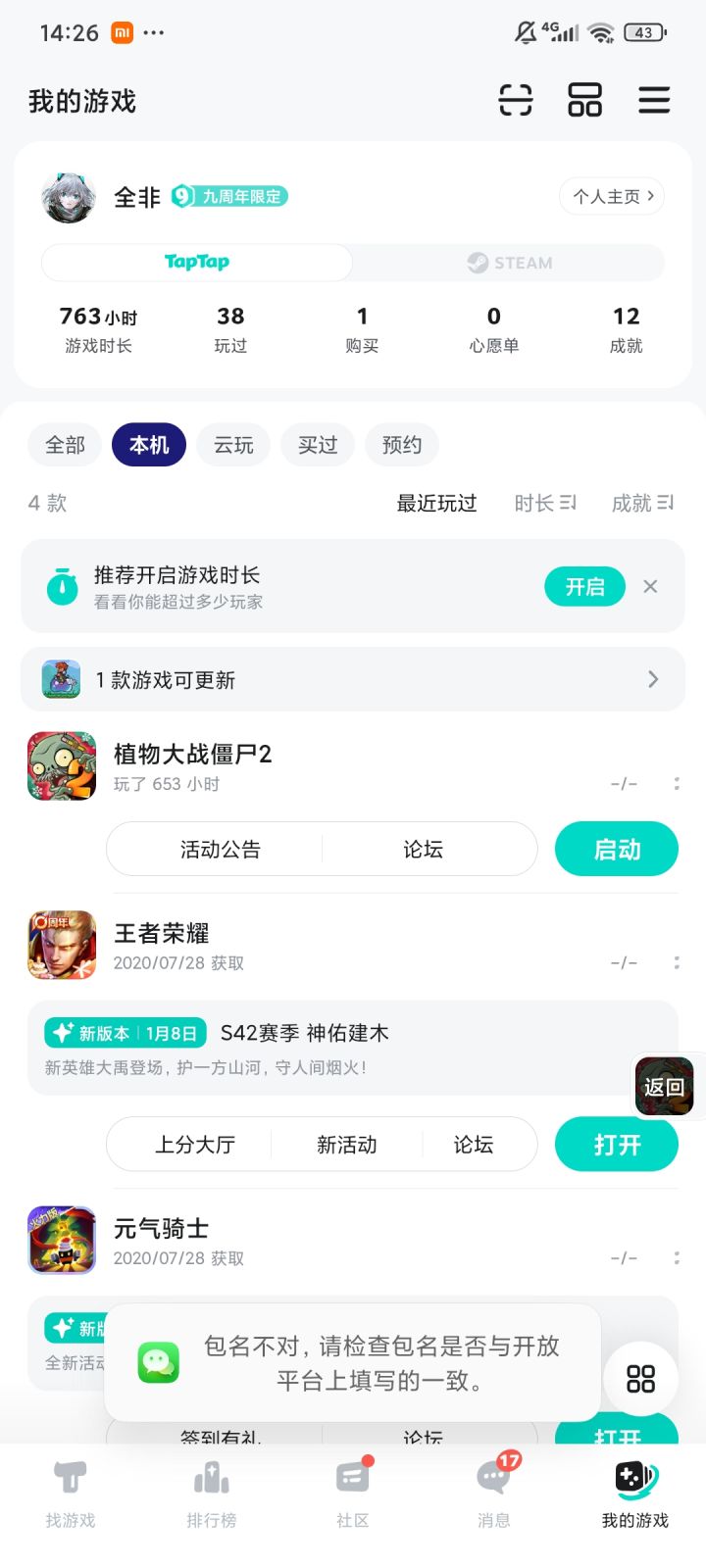Click 开启 in the game time banner

[x=583, y=586]
